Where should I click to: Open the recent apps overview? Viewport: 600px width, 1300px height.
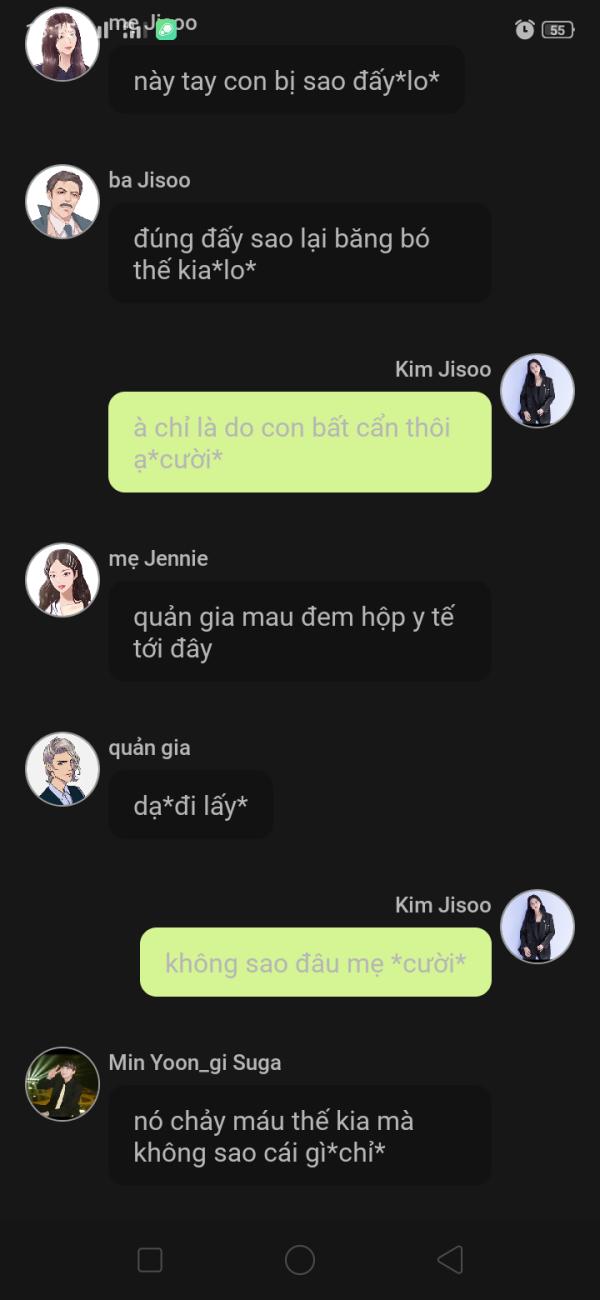150,1259
